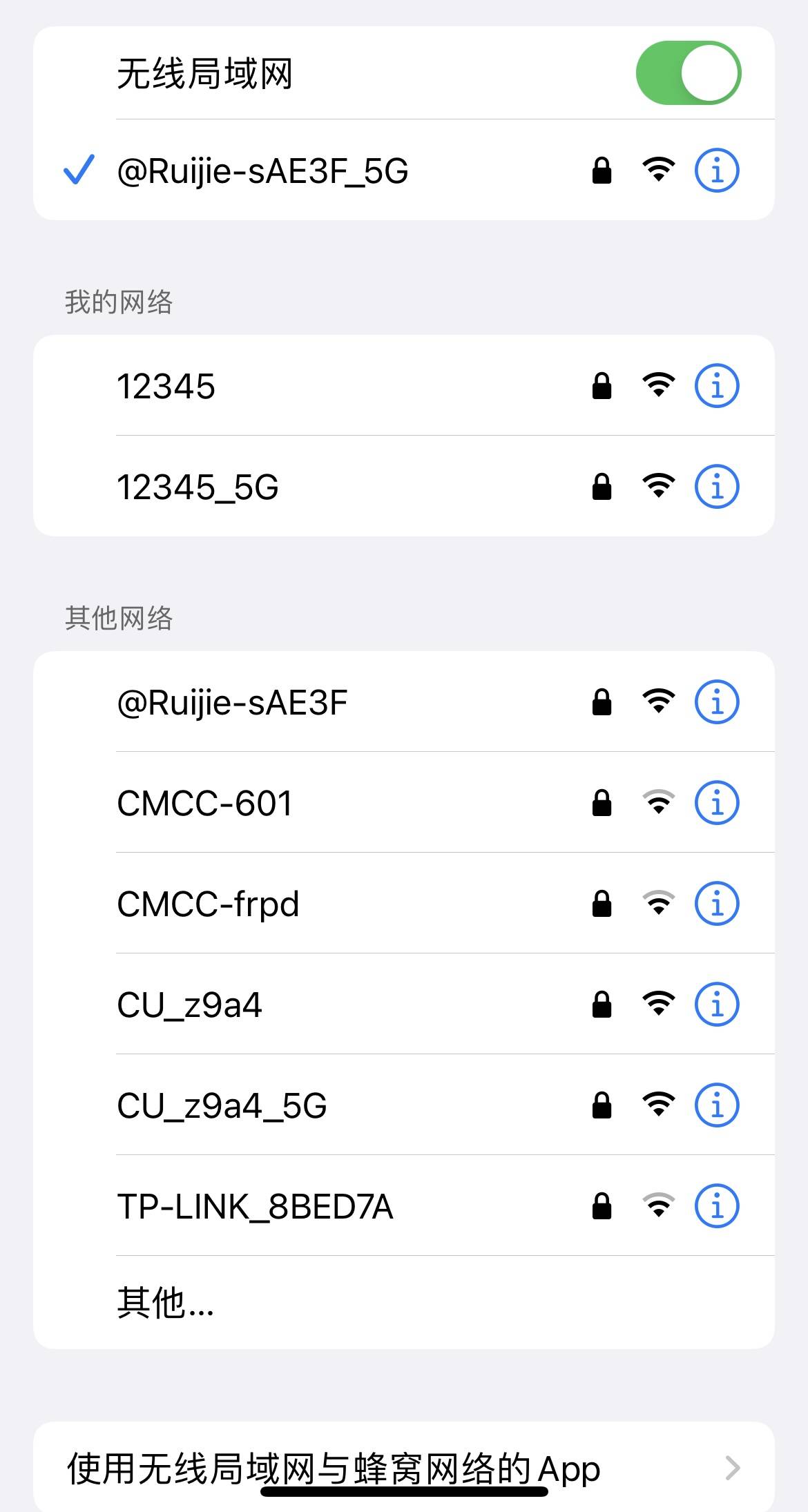Tap info icon beside CU_z9a4_5G
Screen dimensions: 808x1512
point(717,1105)
